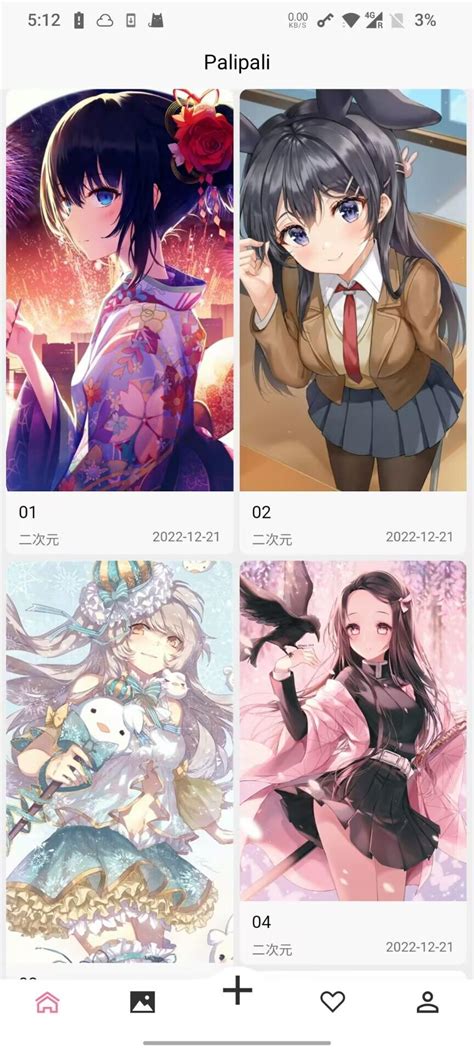Viewport: 474px width, 1053px height.
Task: Go to the profile tab
Action: [427, 1003]
